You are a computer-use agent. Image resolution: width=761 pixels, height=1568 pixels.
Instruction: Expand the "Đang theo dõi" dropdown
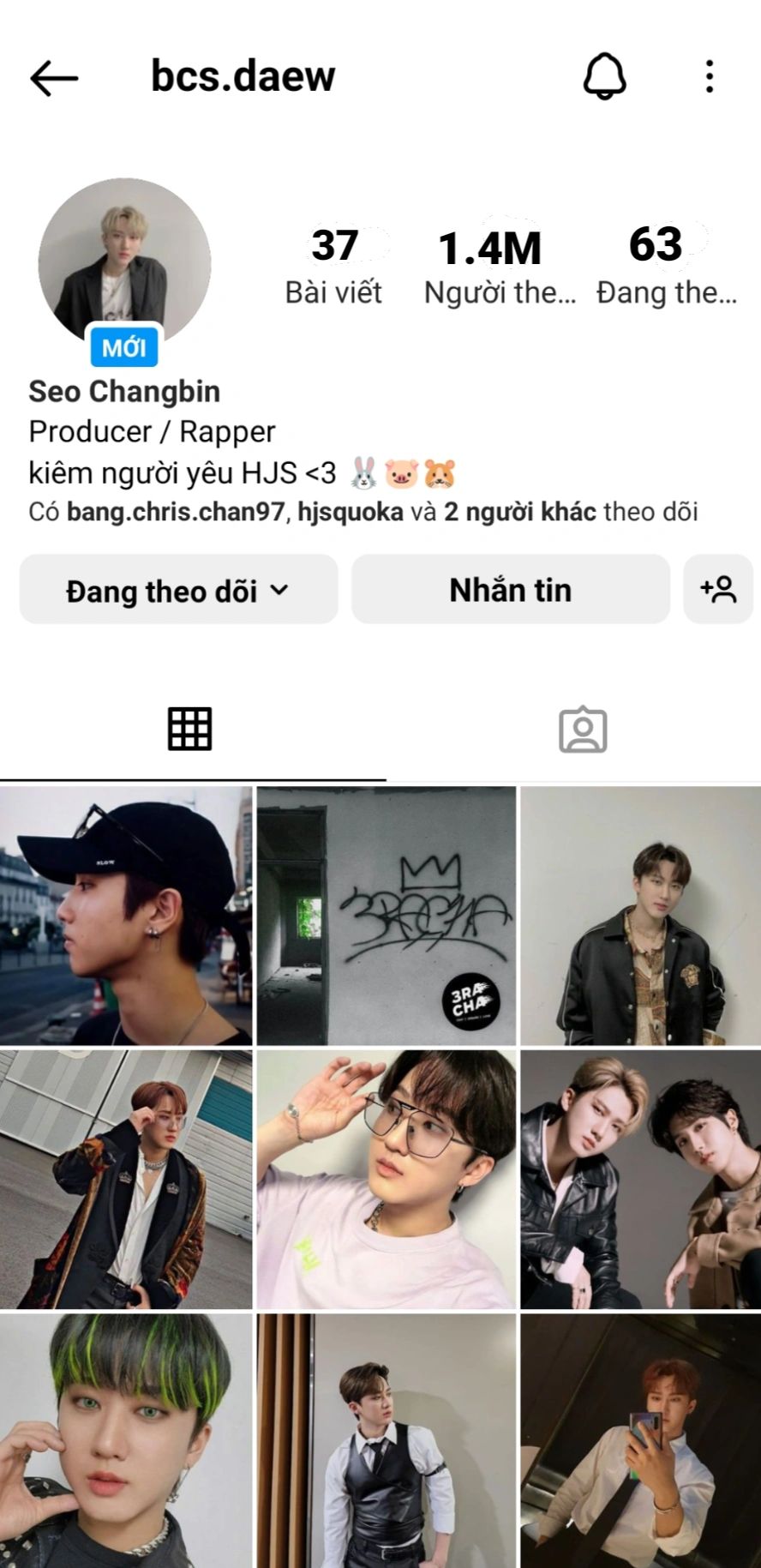point(178,590)
